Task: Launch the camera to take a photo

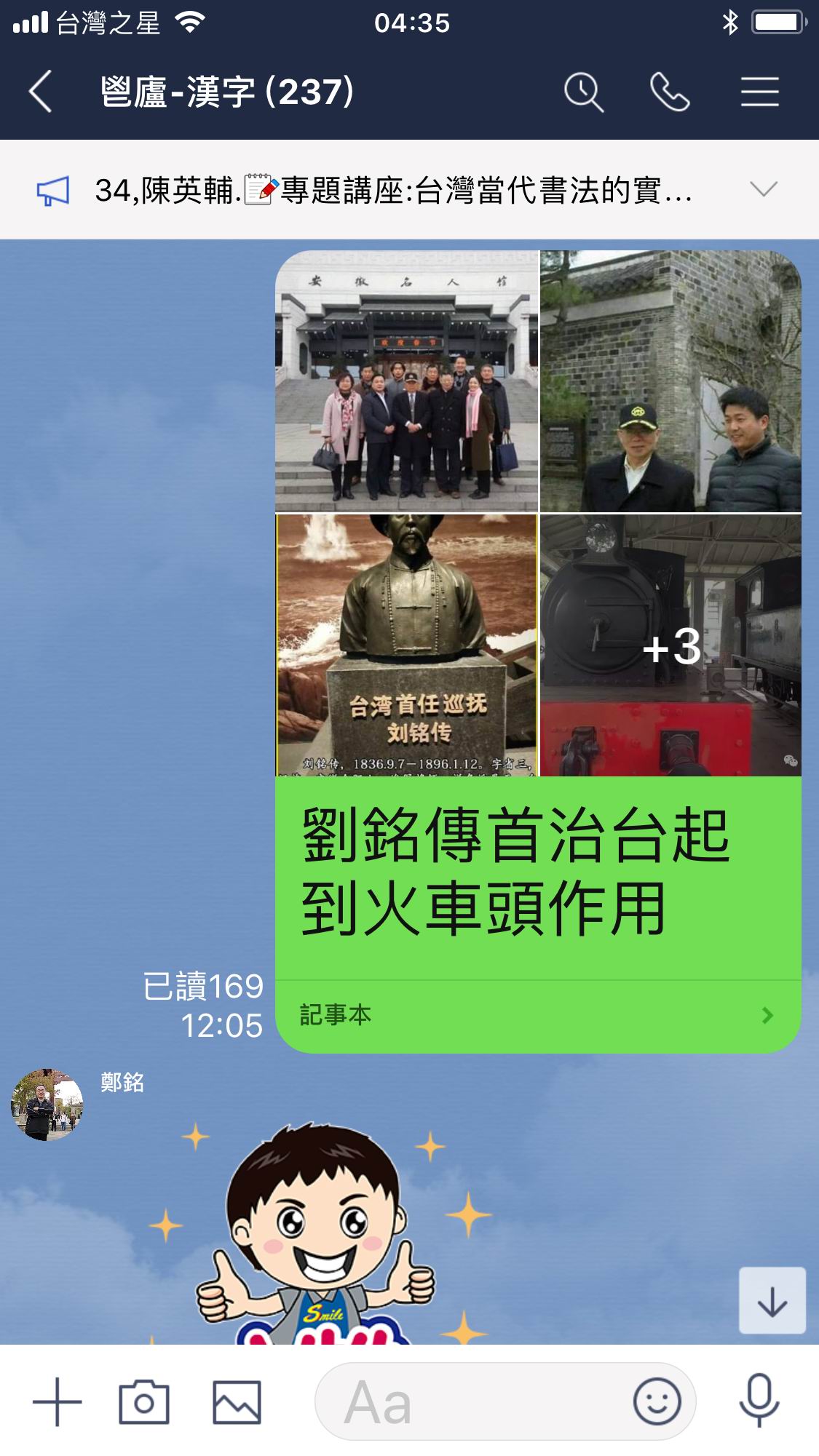Action: point(144,1401)
